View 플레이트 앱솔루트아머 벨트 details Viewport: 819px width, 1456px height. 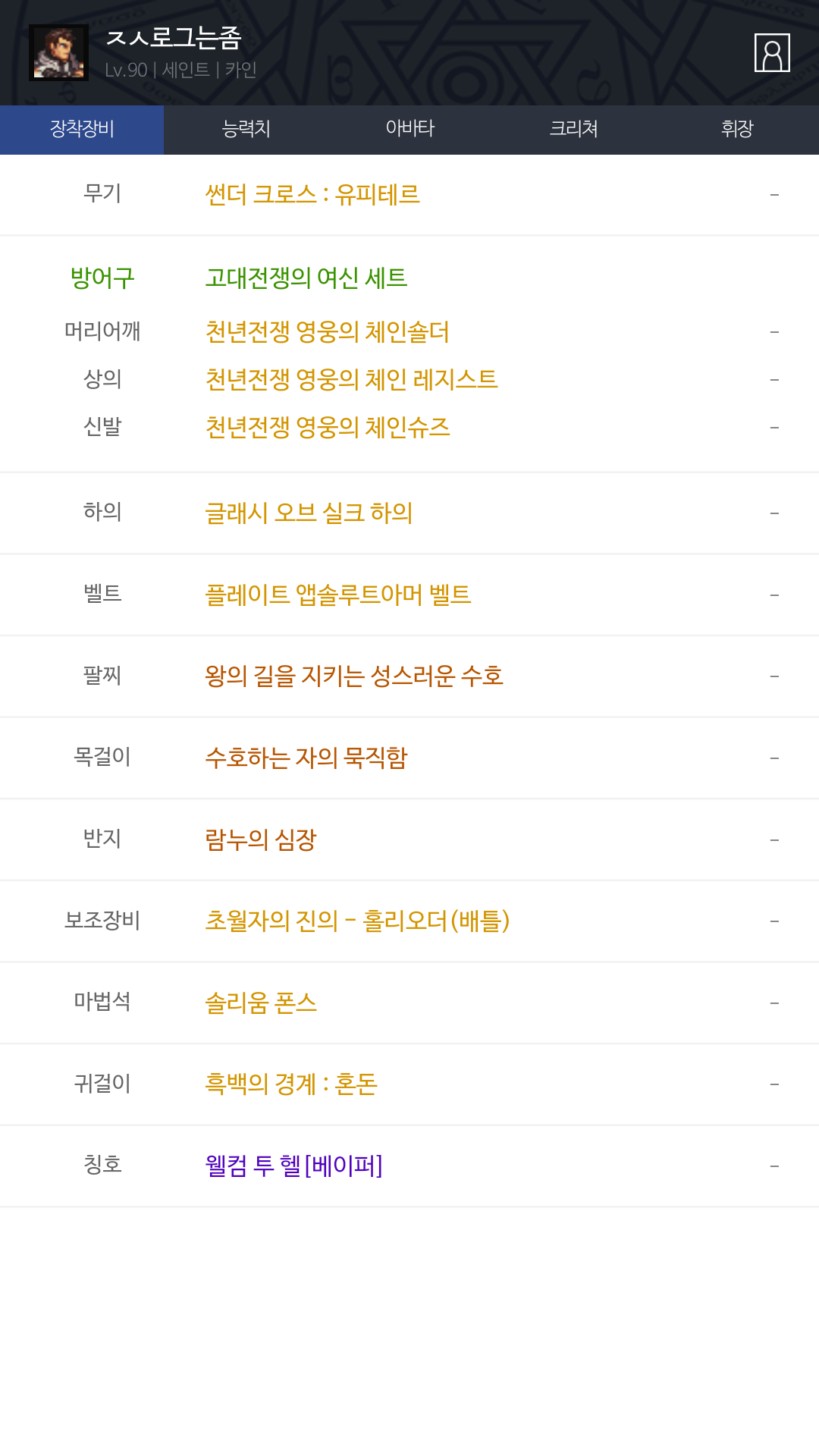pos(338,595)
